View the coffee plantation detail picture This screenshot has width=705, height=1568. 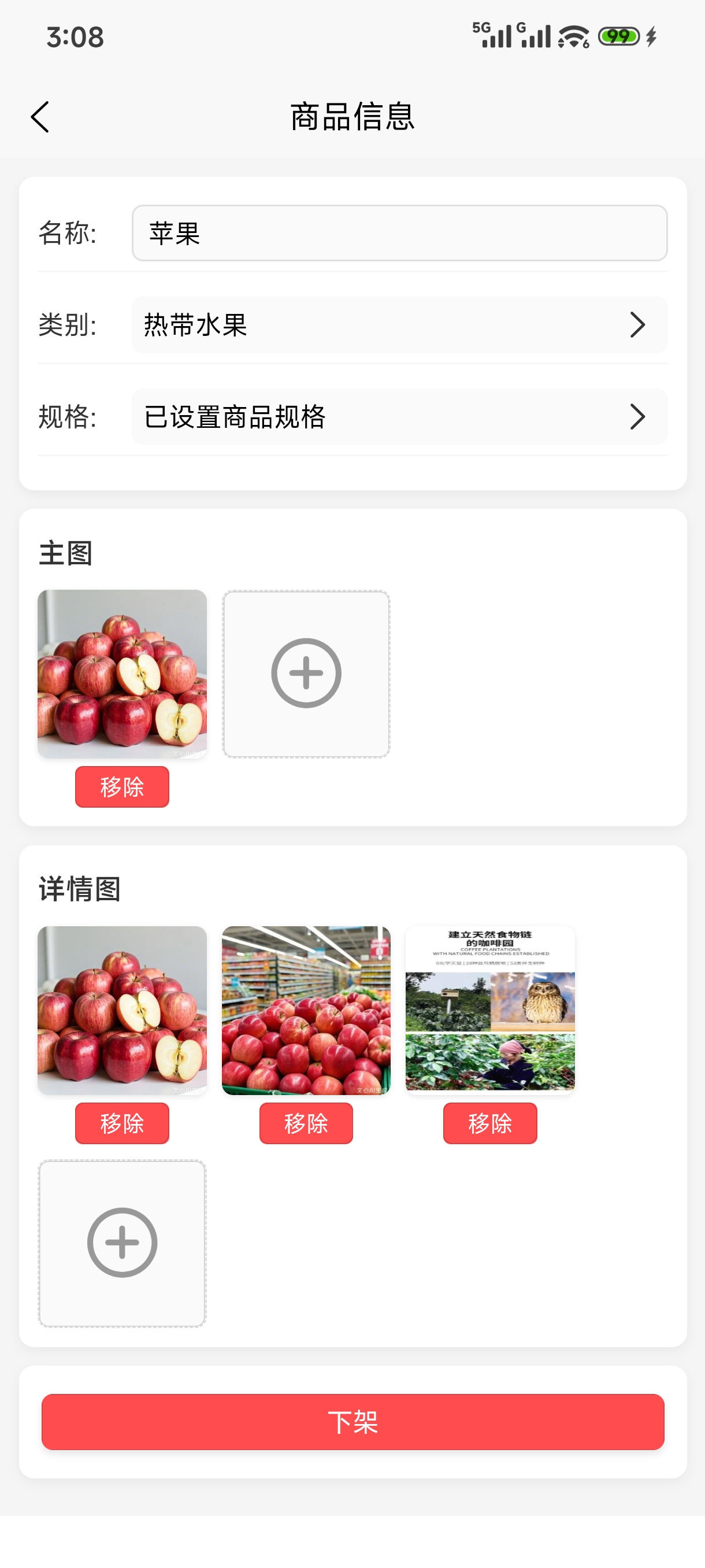pyautogui.click(x=489, y=1011)
